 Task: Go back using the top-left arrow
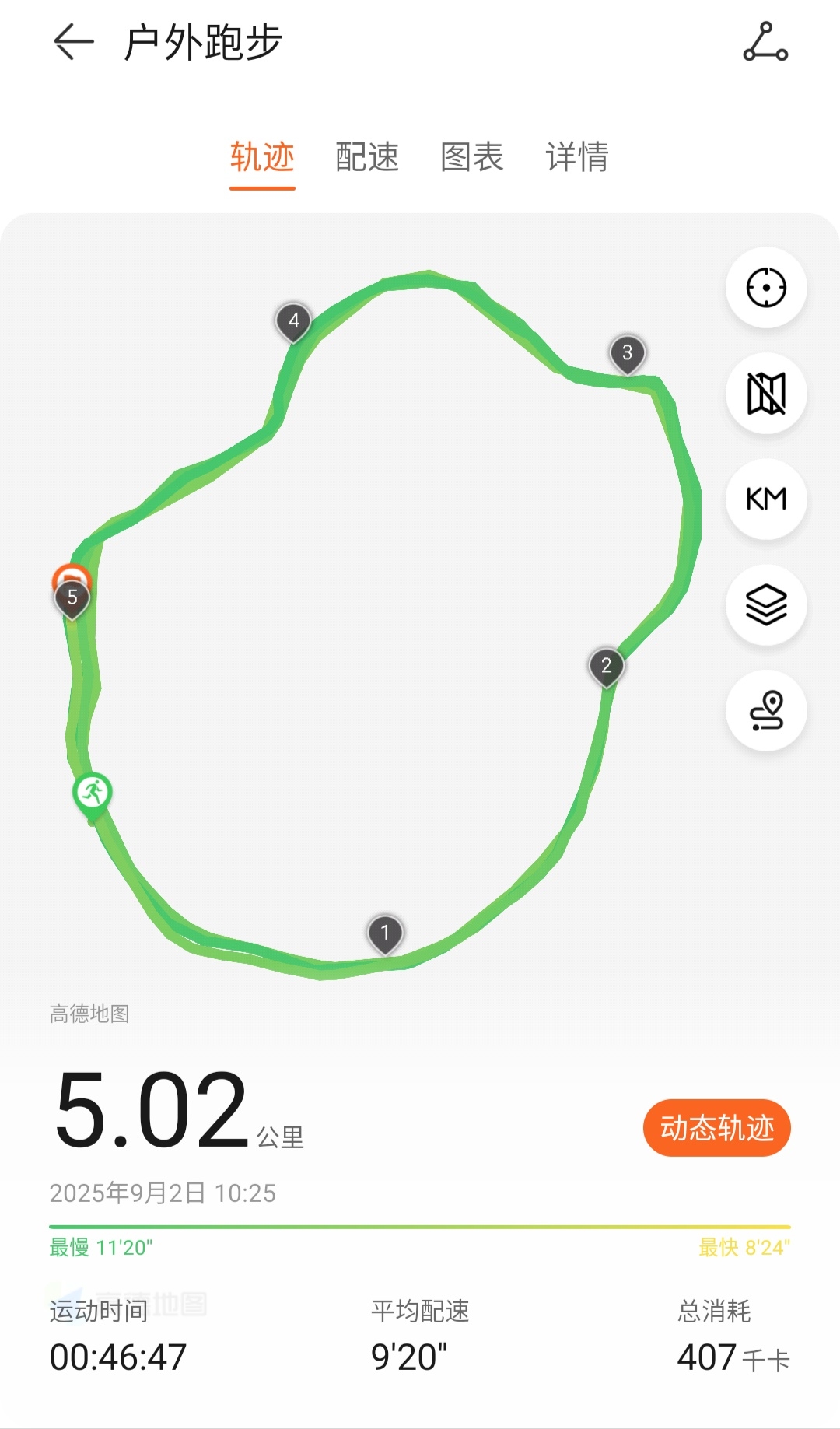(73, 42)
